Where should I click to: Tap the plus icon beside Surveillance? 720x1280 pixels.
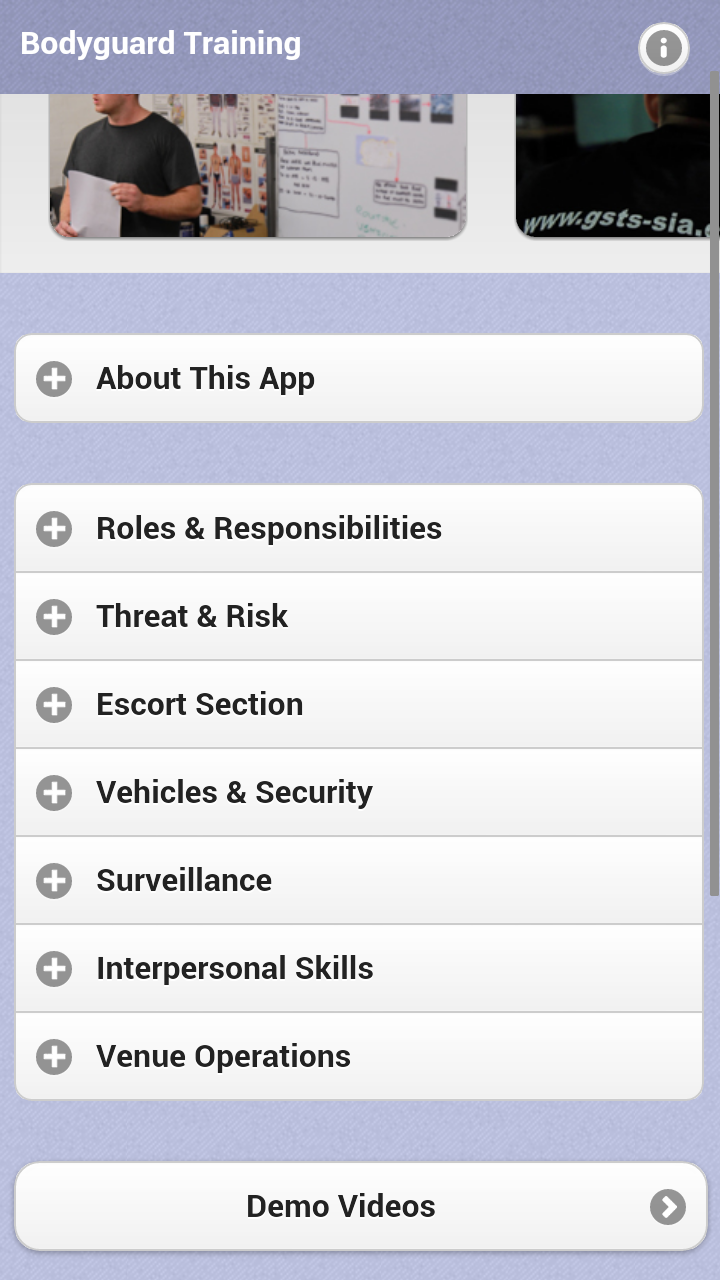[x=53, y=881]
